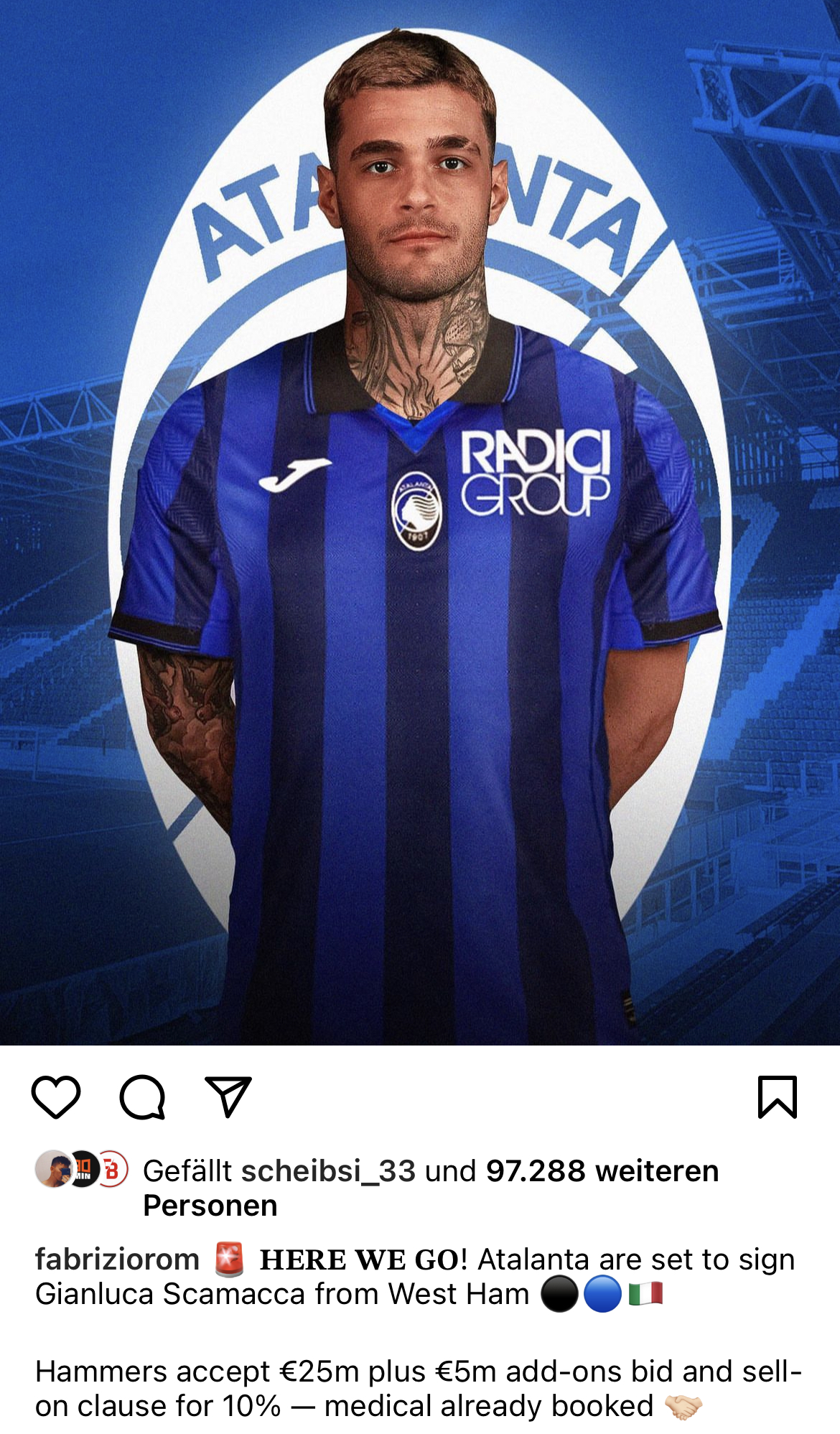Open comments via the speech bubble icon
Image resolution: width=840 pixels, height=1434 pixels.
[x=142, y=1097]
